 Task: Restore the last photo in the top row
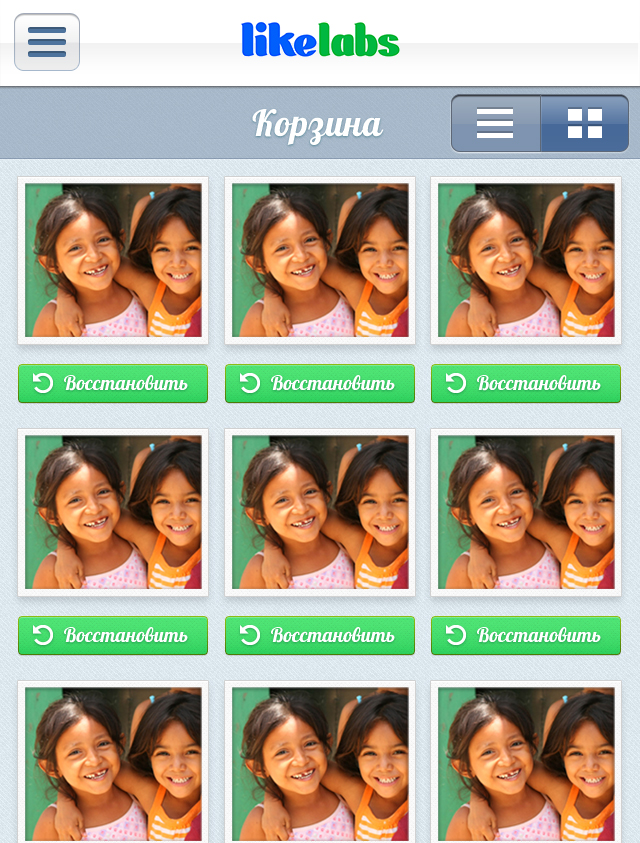[526, 383]
